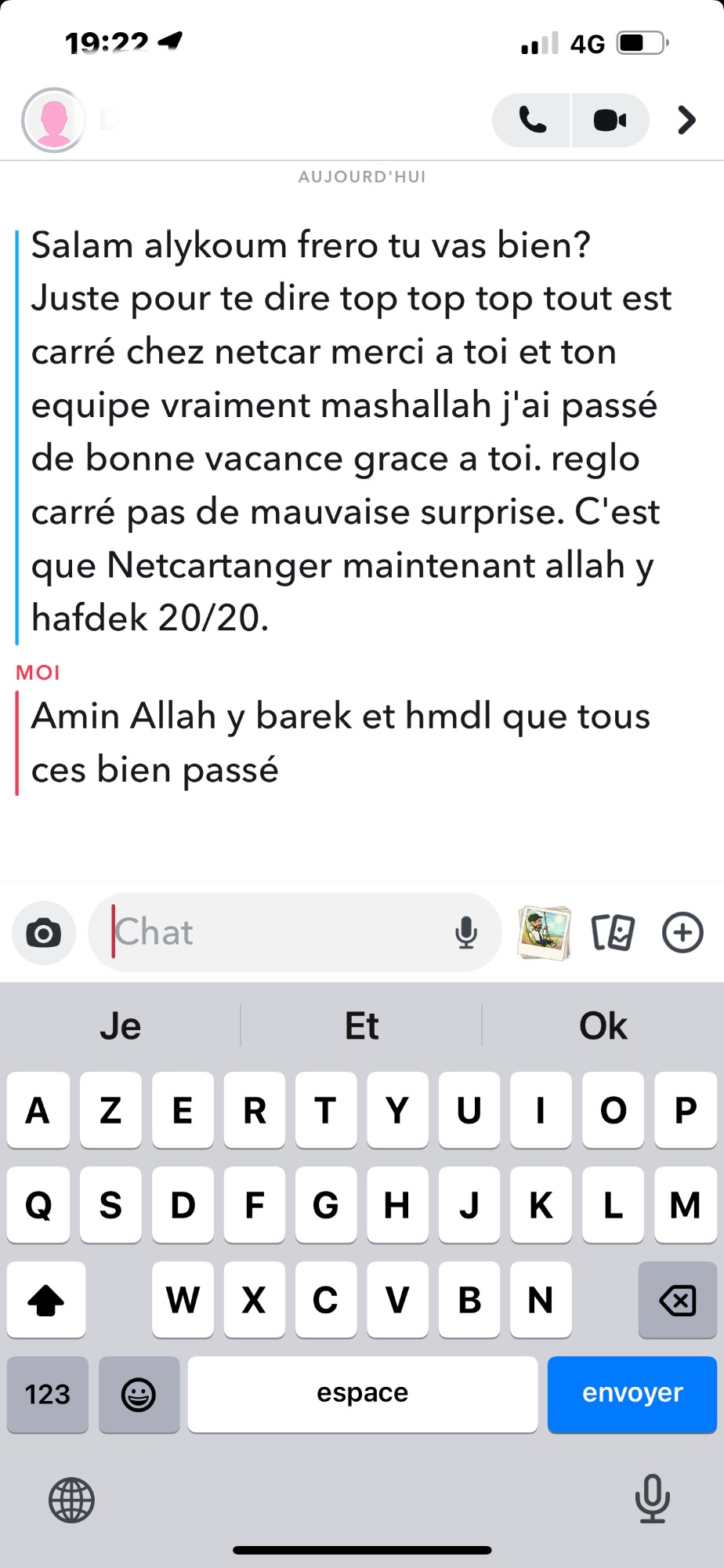
Task: Open the contact's profile avatar
Action: tap(53, 120)
